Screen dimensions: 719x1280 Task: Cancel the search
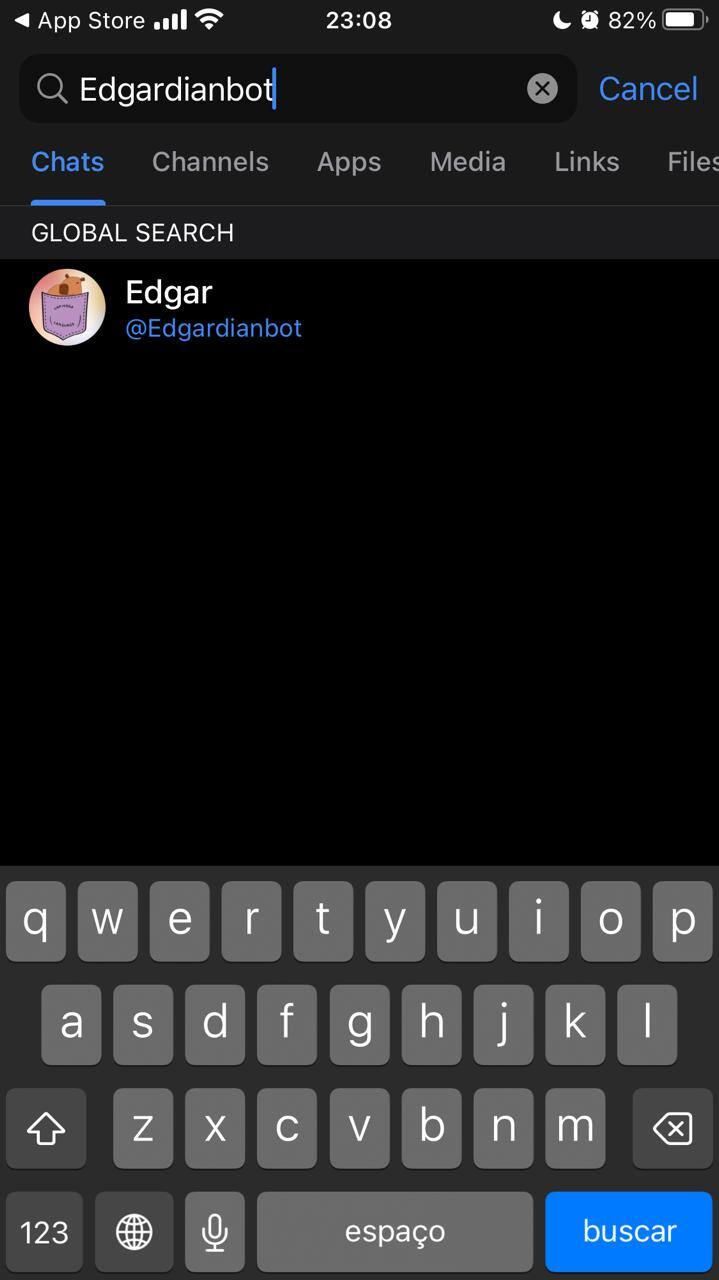[647, 89]
